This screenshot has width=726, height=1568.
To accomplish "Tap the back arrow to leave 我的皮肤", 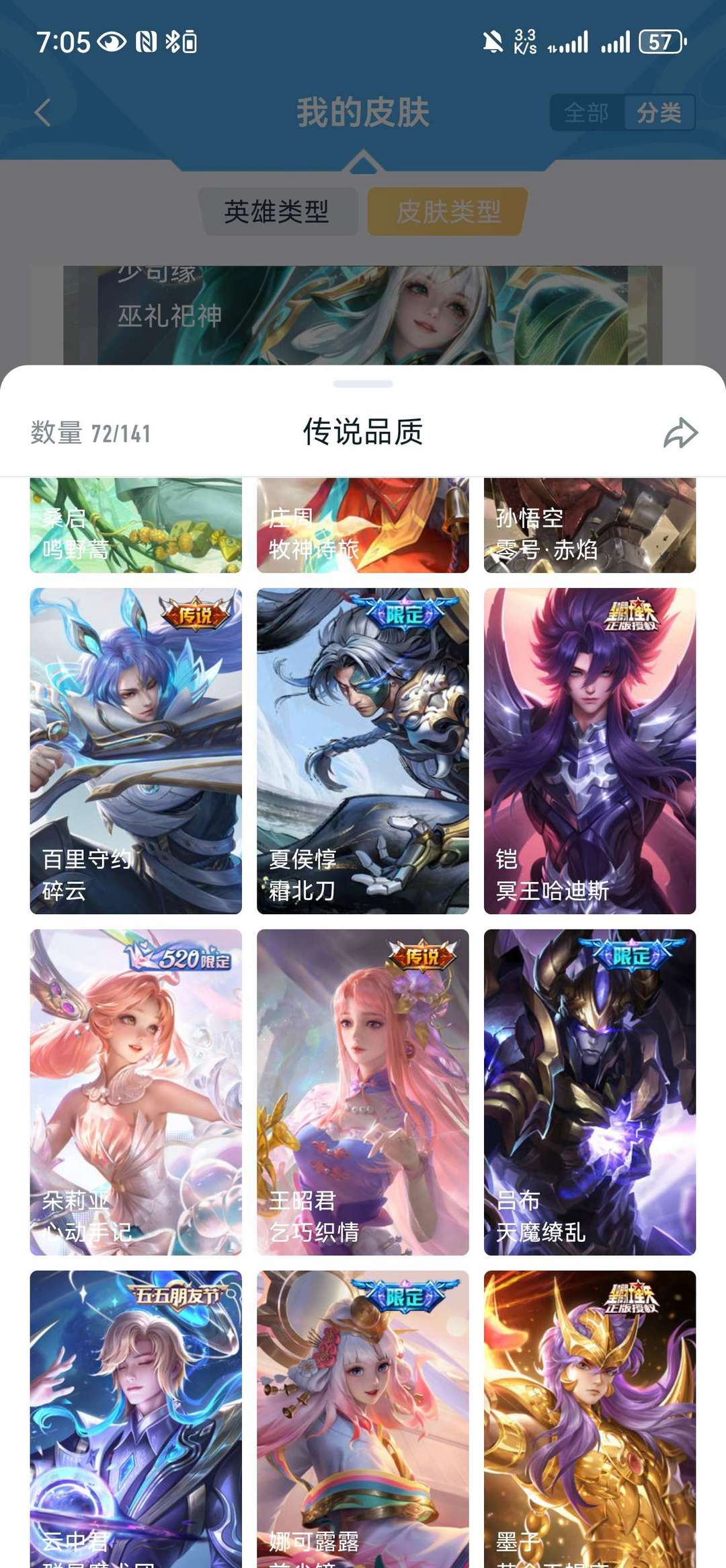I will point(42,113).
